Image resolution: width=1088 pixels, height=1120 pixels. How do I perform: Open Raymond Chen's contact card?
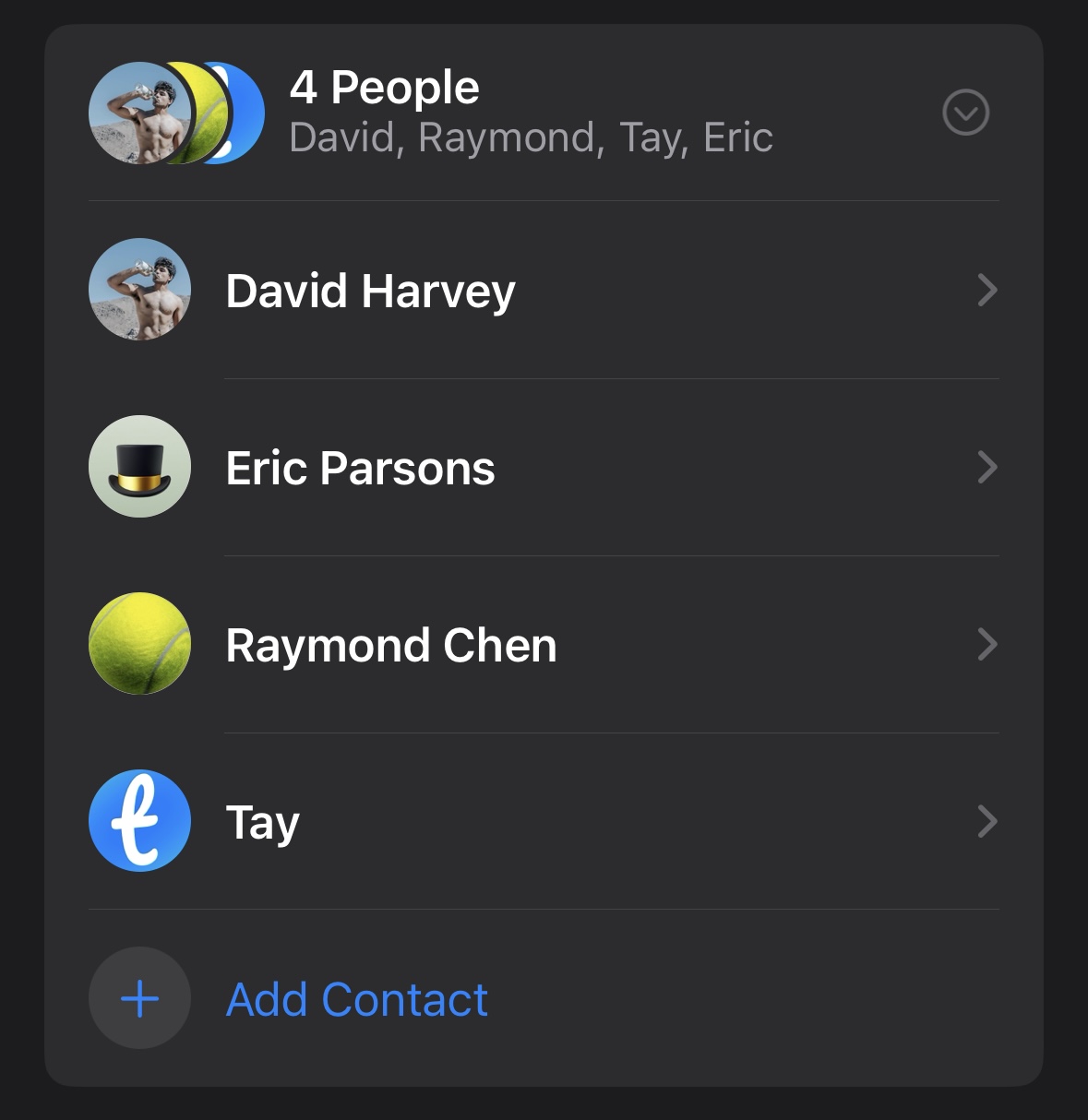point(987,644)
